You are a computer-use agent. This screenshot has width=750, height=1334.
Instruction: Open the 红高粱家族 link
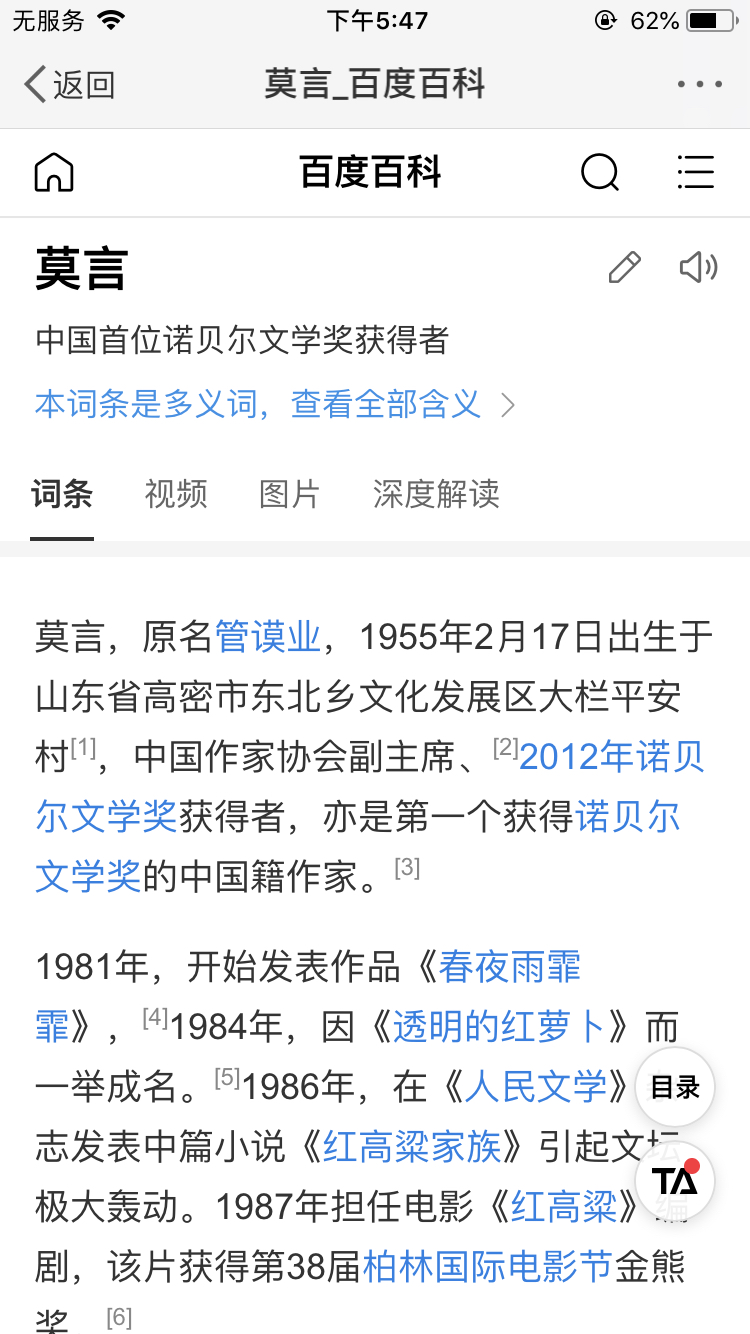tap(412, 1147)
